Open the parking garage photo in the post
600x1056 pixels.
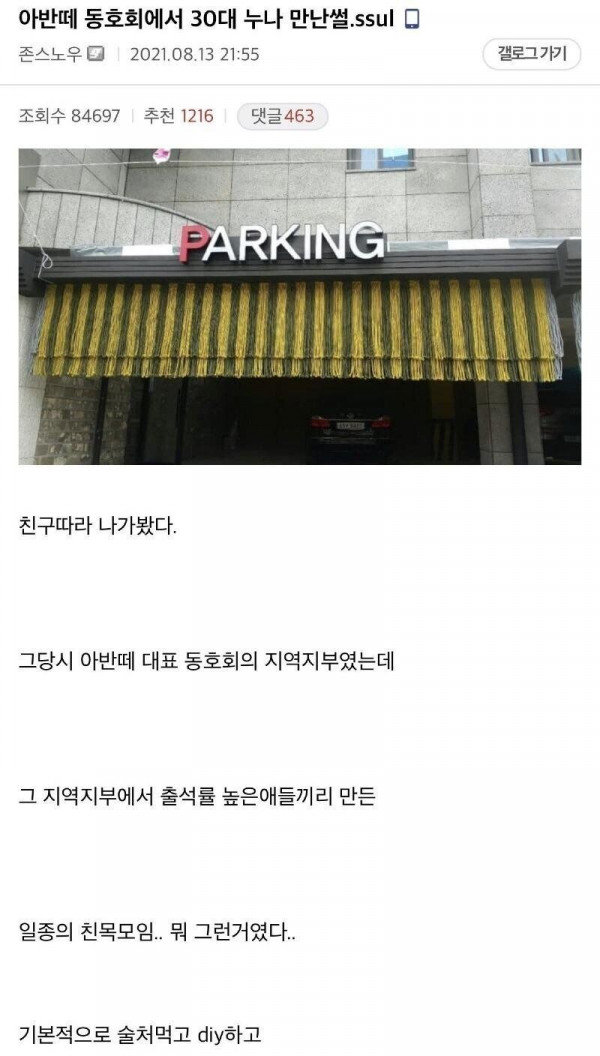pos(299,306)
